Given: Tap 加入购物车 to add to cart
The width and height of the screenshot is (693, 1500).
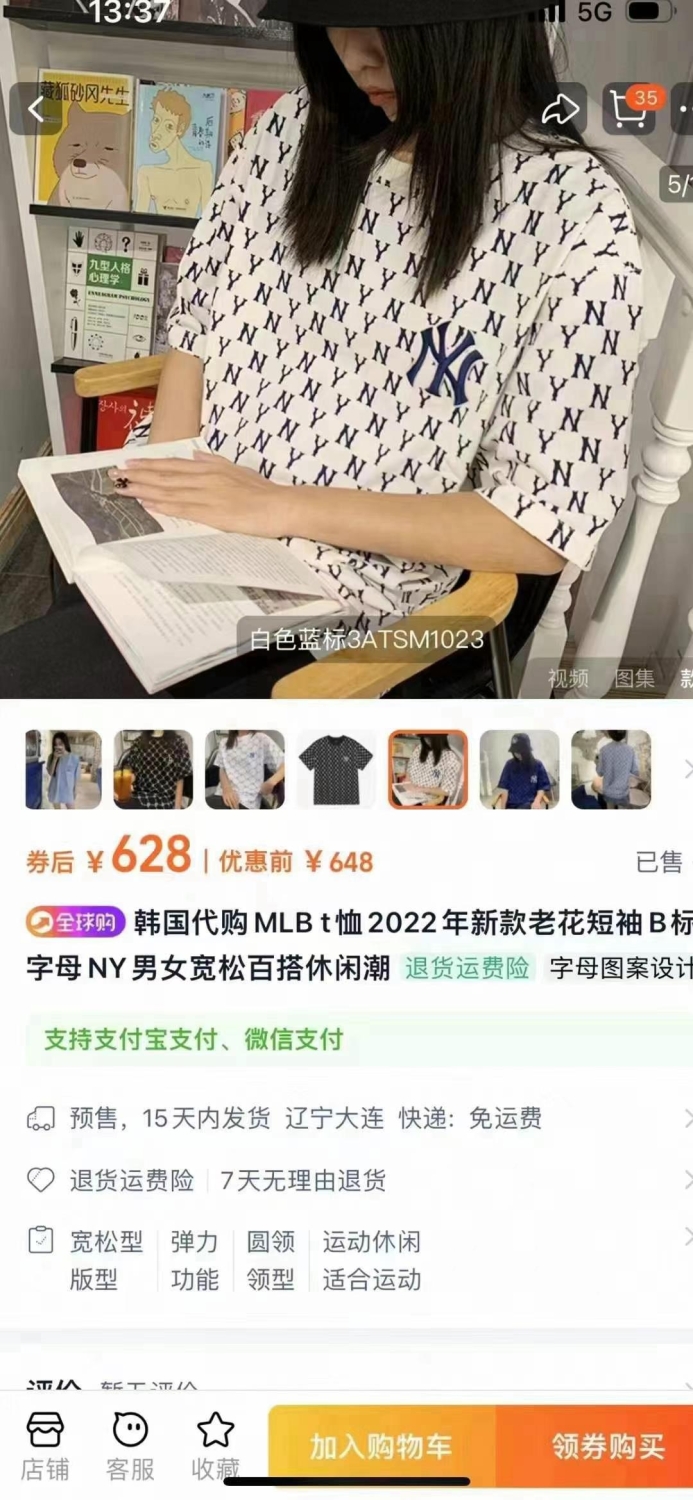Looking at the screenshot, I should pyautogui.click(x=381, y=1446).
